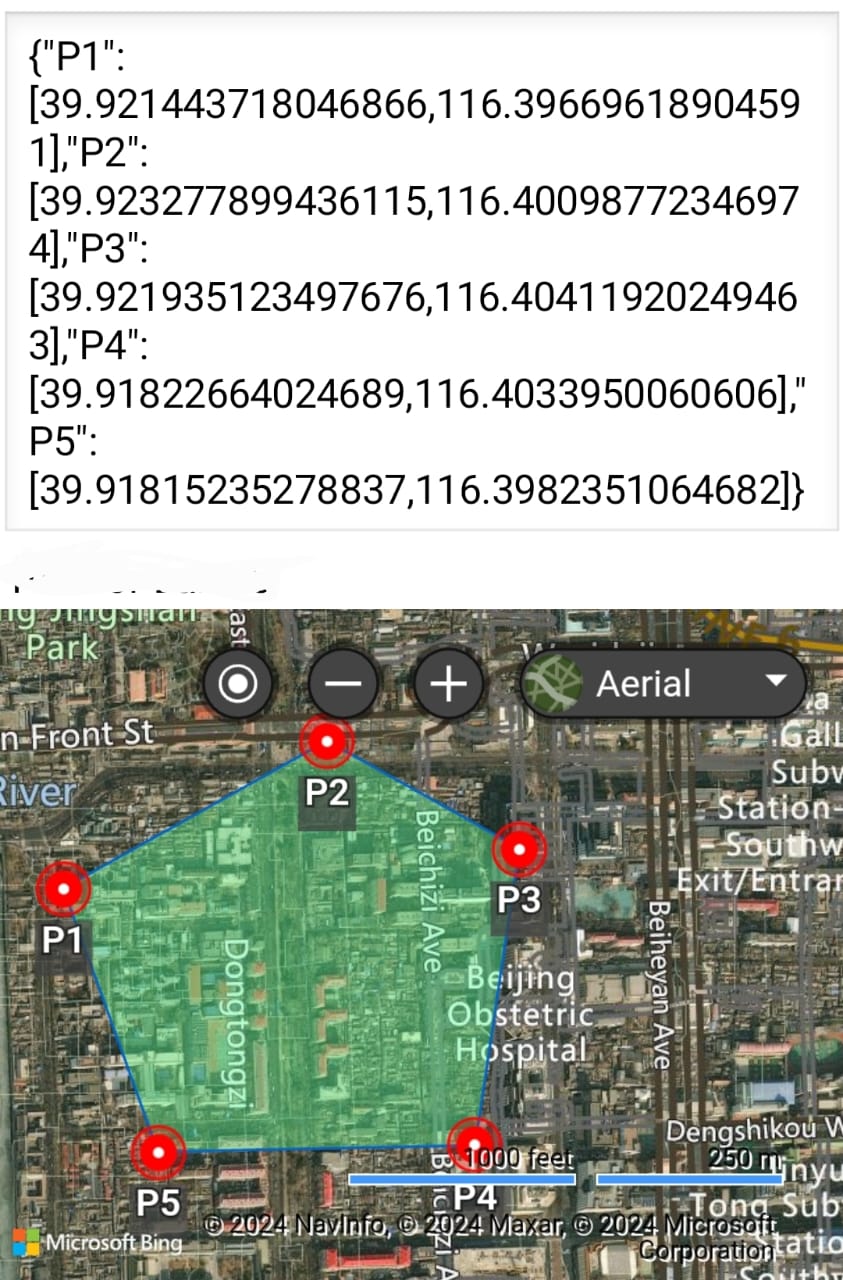The width and height of the screenshot is (843, 1280).
Task: Zoom in on the map
Action: click(449, 684)
